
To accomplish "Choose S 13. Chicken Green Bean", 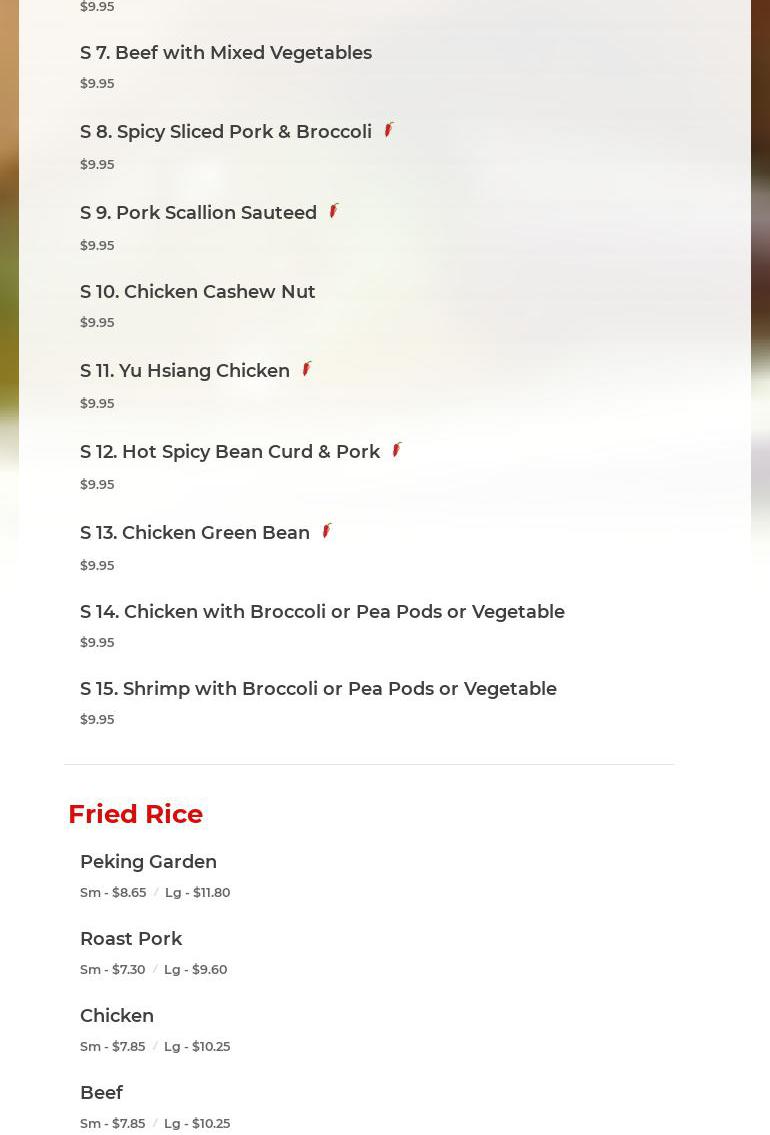I will 195,533.
